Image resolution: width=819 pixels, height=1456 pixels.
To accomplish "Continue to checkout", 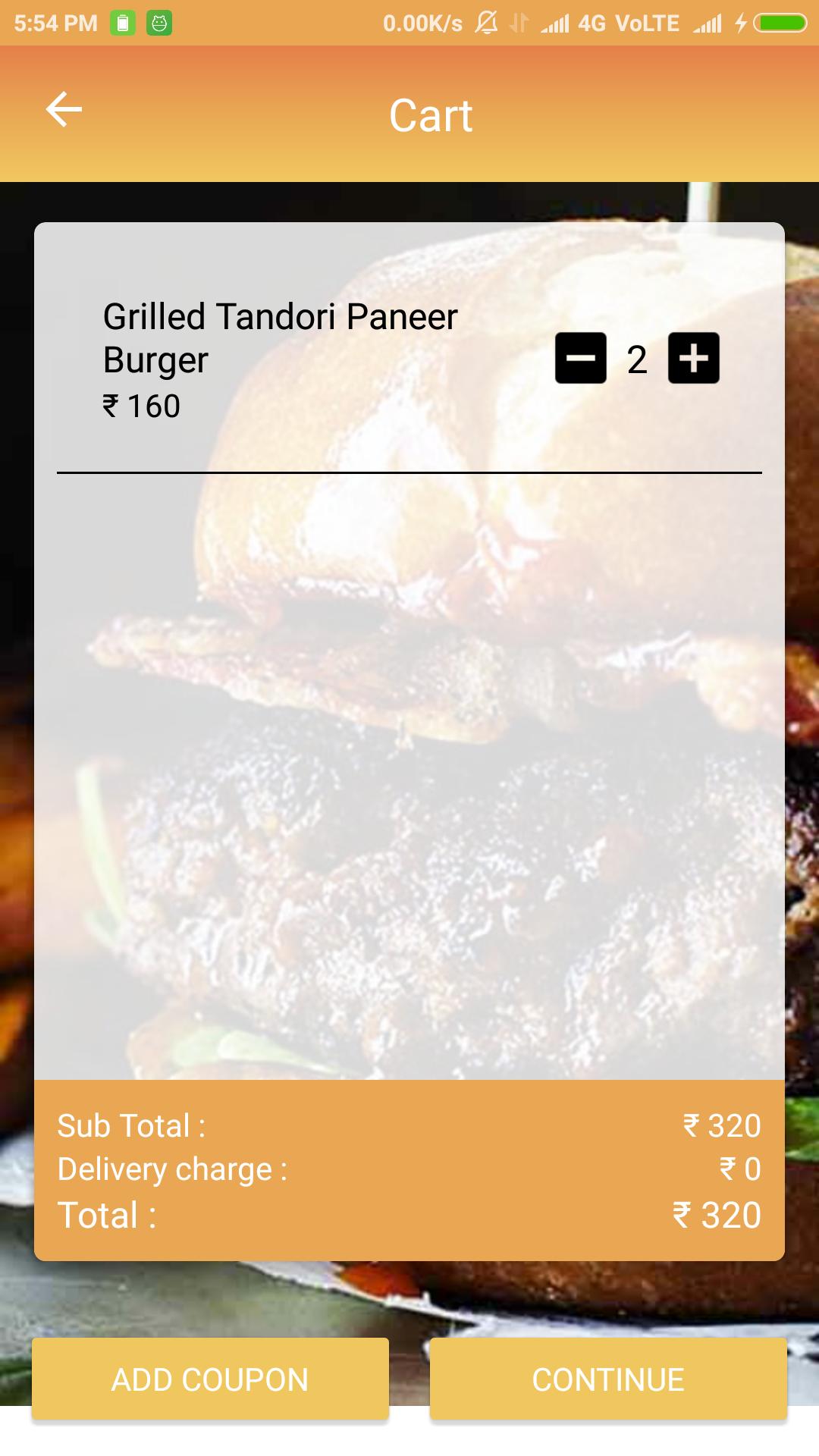I will tap(608, 1379).
